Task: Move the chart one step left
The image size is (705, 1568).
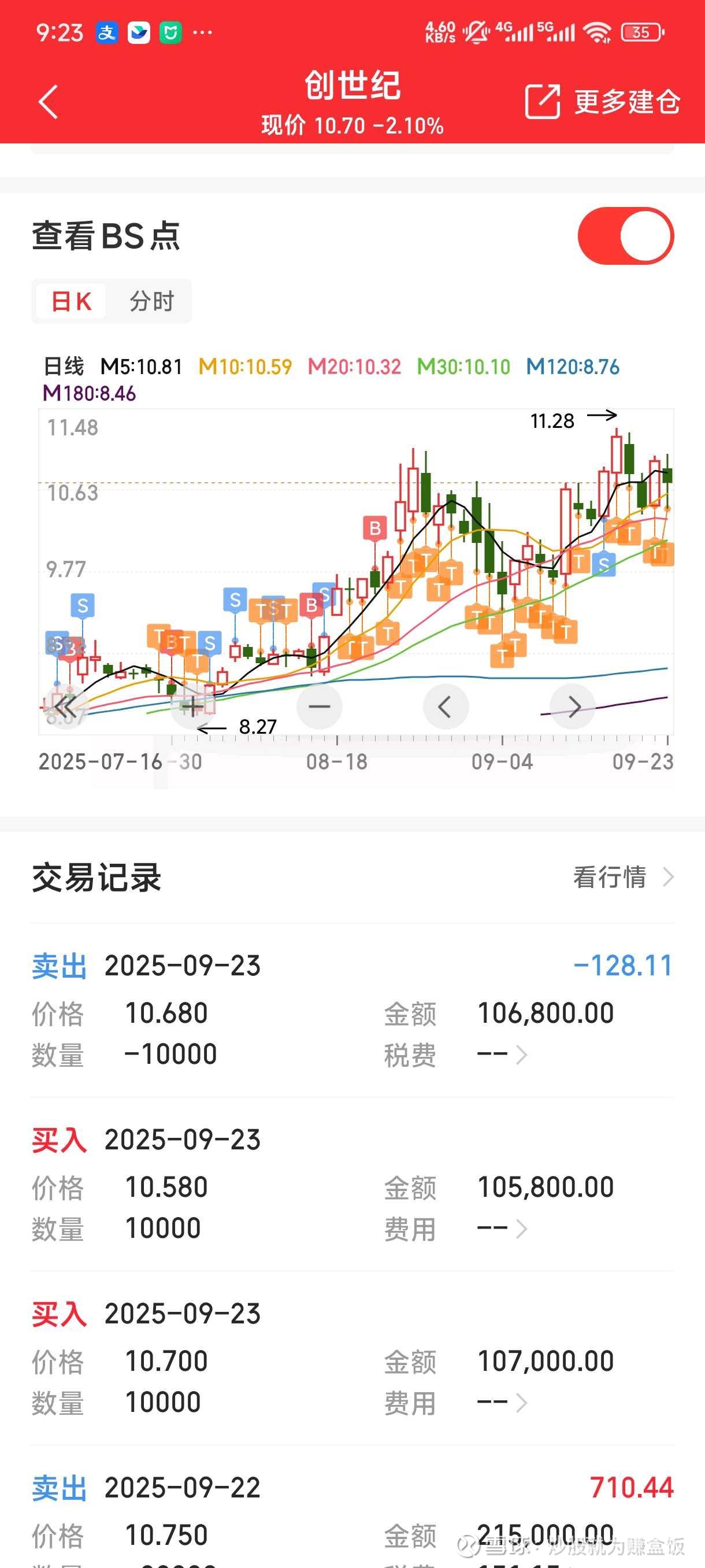Action: (446, 707)
